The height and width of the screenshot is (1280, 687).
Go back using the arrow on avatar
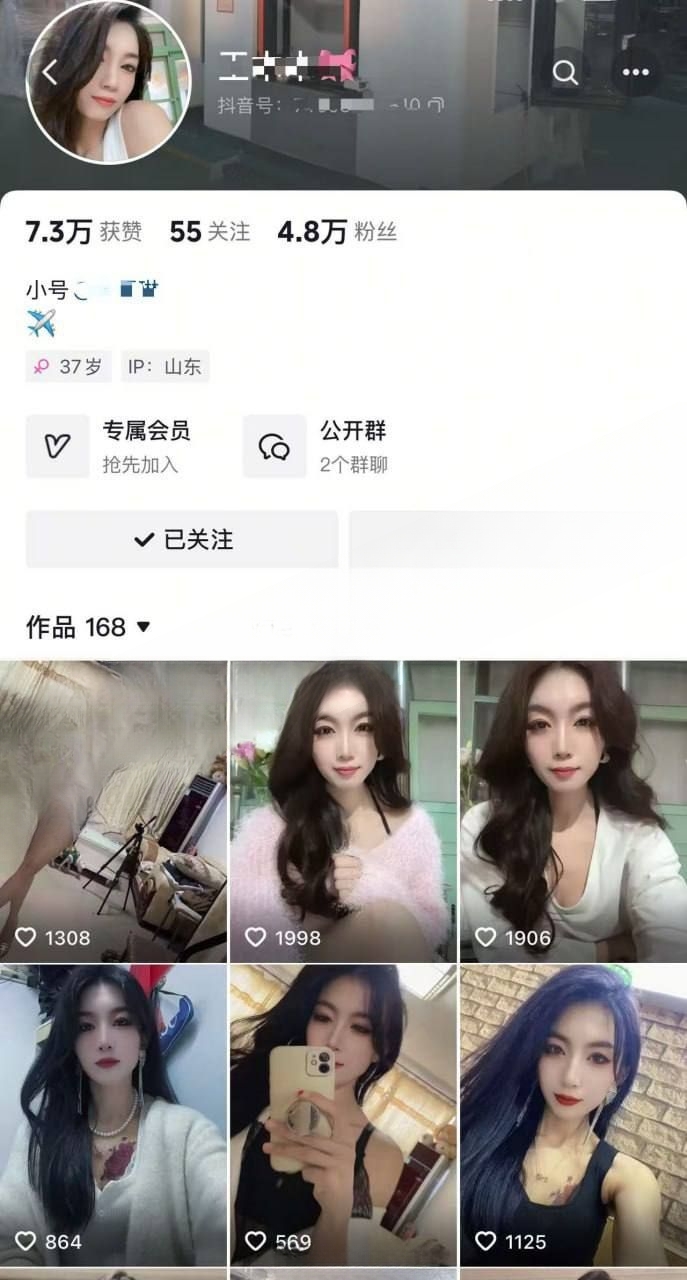click(x=49, y=72)
